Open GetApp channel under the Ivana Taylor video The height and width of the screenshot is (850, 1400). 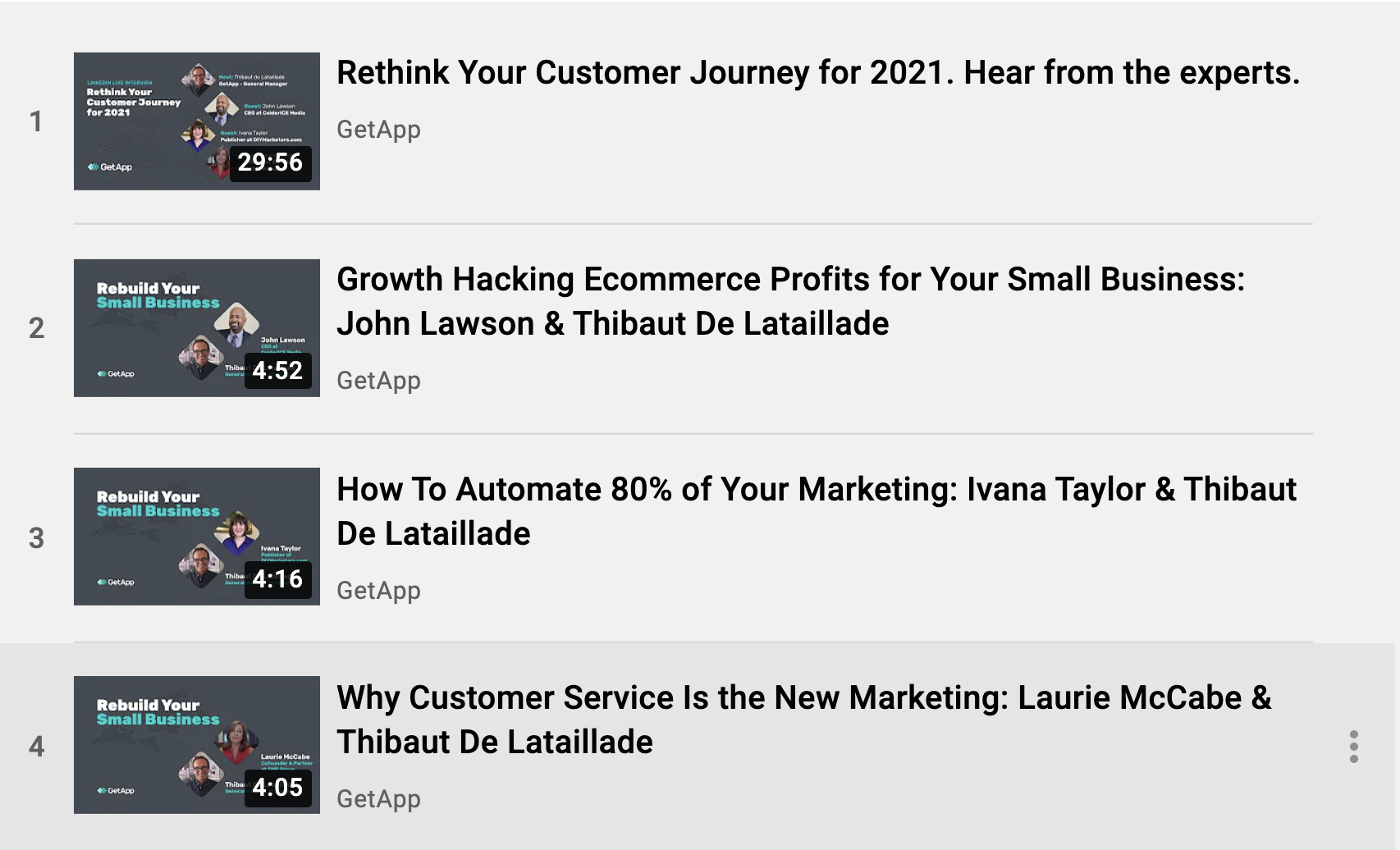coord(378,591)
